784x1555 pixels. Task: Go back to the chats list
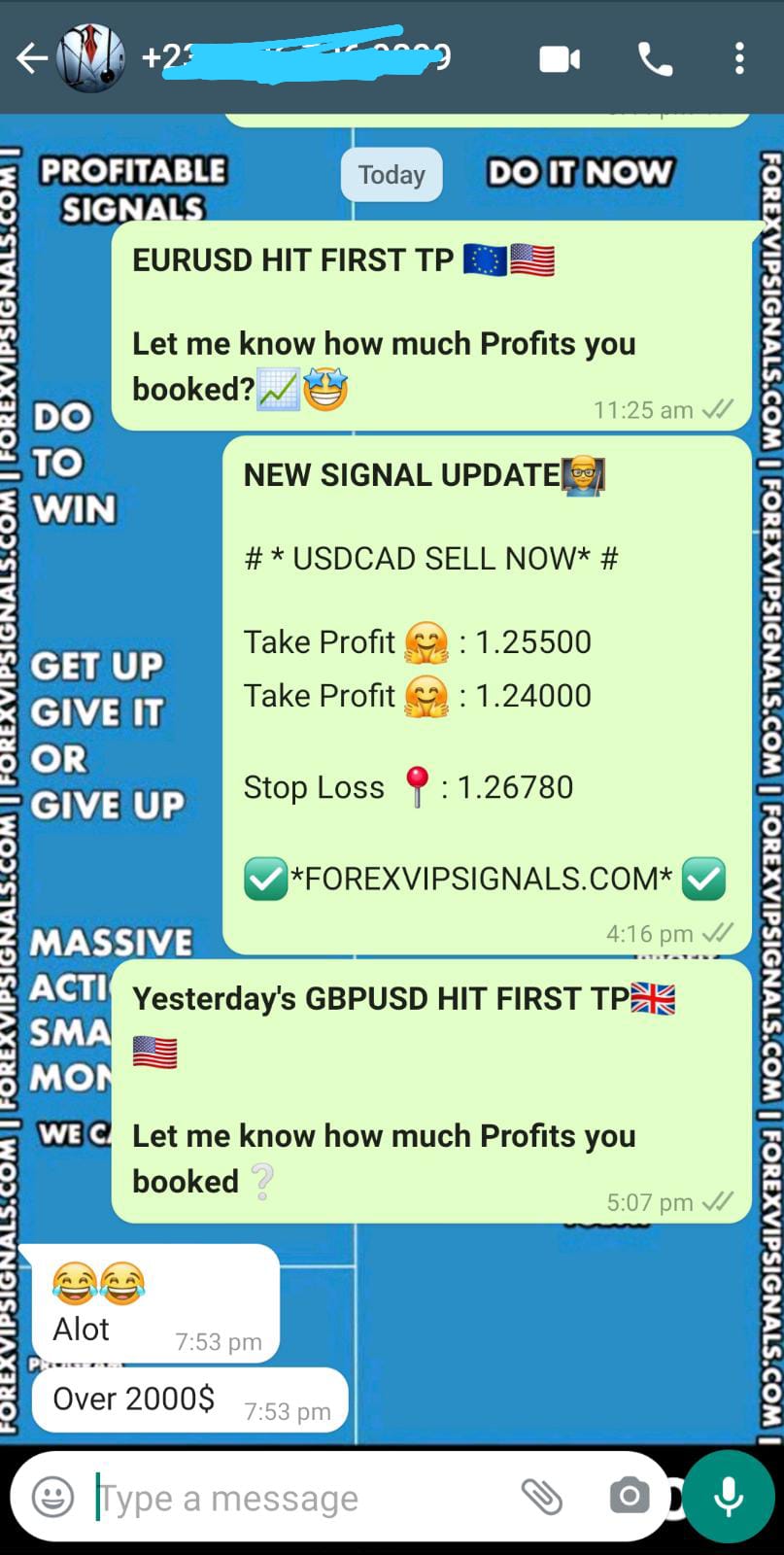tap(30, 58)
